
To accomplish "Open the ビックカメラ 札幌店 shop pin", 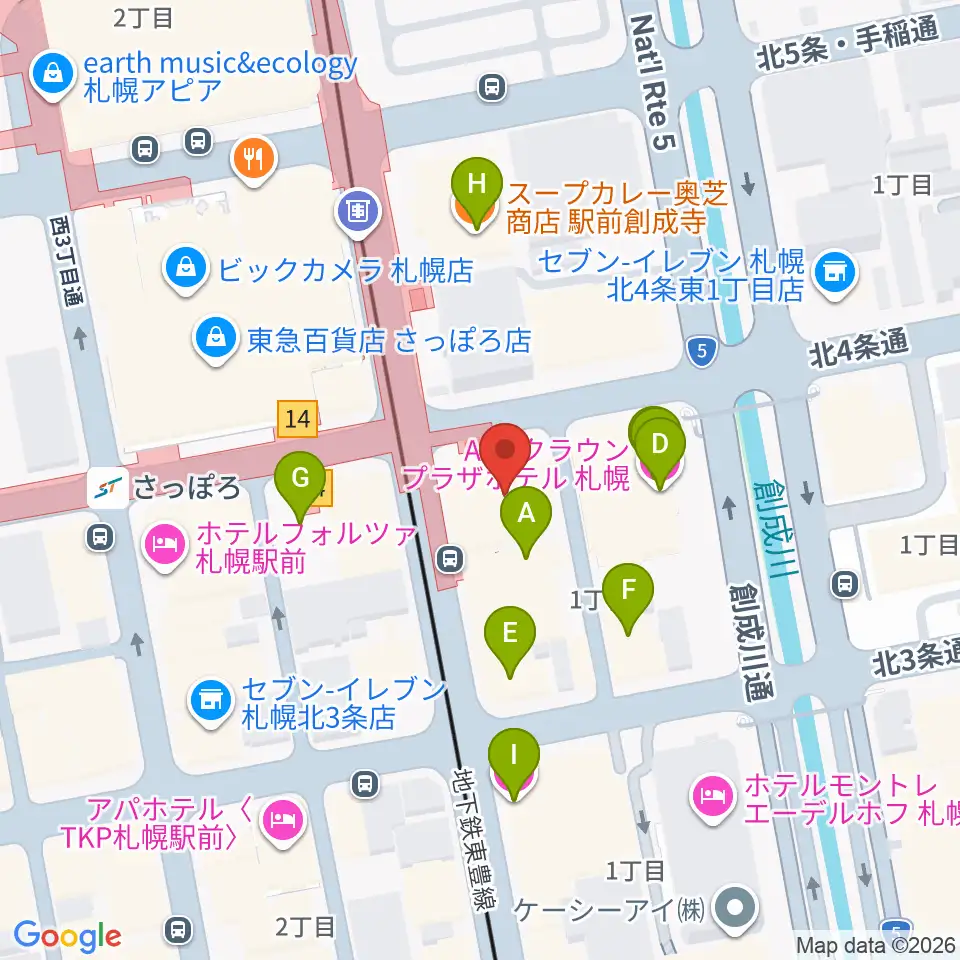I will pos(186,270).
